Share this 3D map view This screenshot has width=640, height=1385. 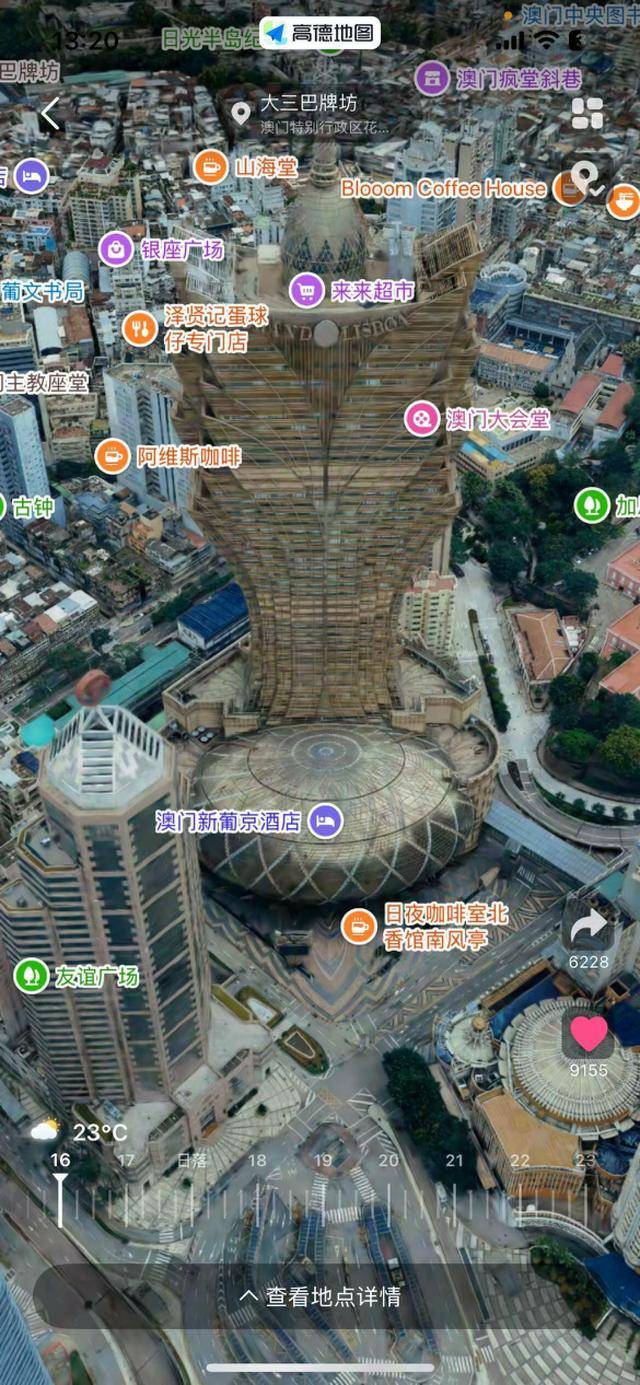point(588,927)
